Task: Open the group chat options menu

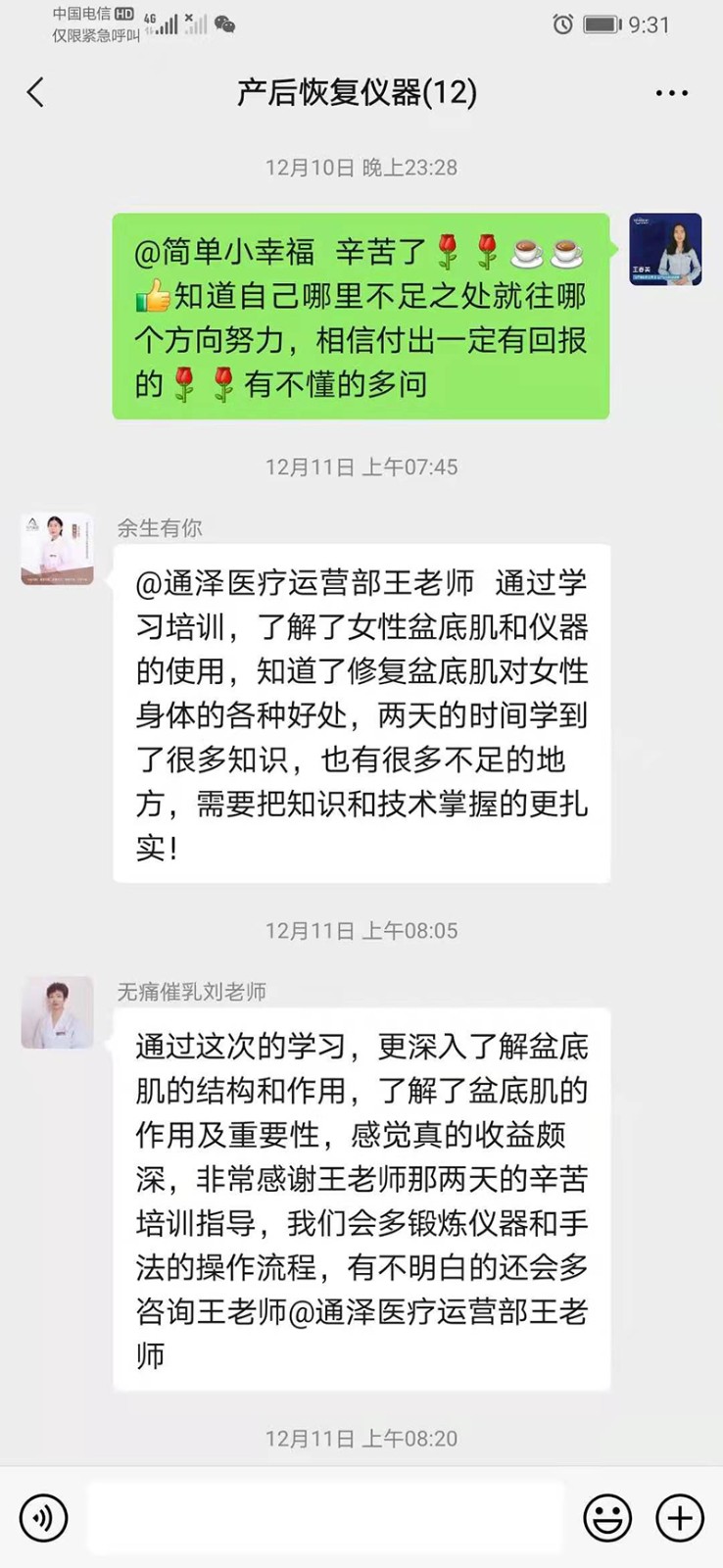Action: pyautogui.click(x=671, y=93)
